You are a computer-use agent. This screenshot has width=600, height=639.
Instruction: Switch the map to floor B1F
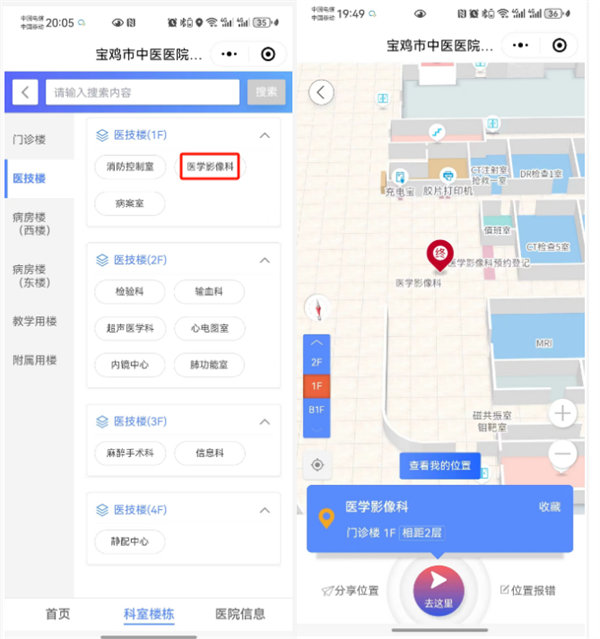317,410
